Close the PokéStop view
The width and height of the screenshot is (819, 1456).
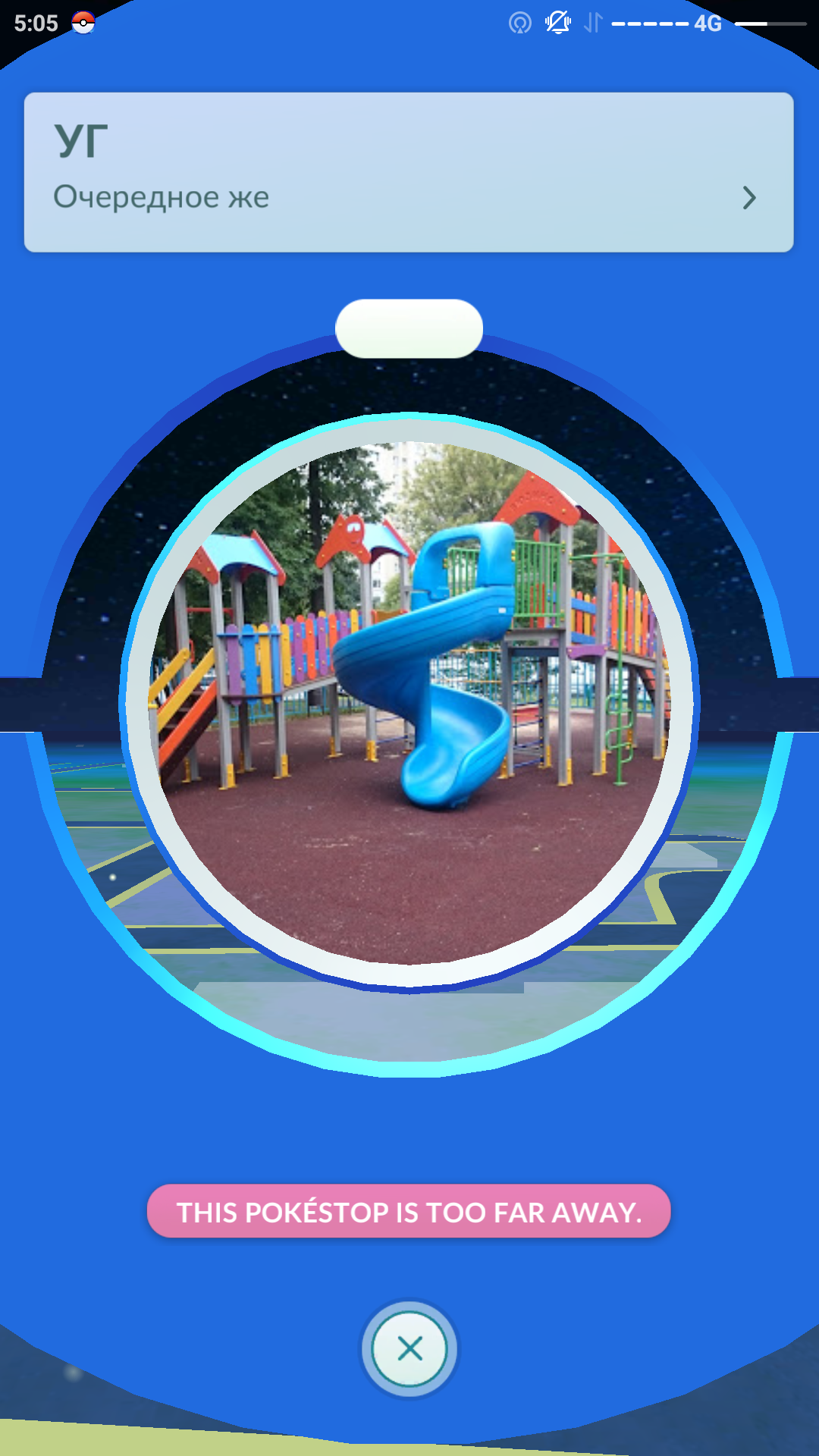pyautogui.click(x=409, y=1349)
